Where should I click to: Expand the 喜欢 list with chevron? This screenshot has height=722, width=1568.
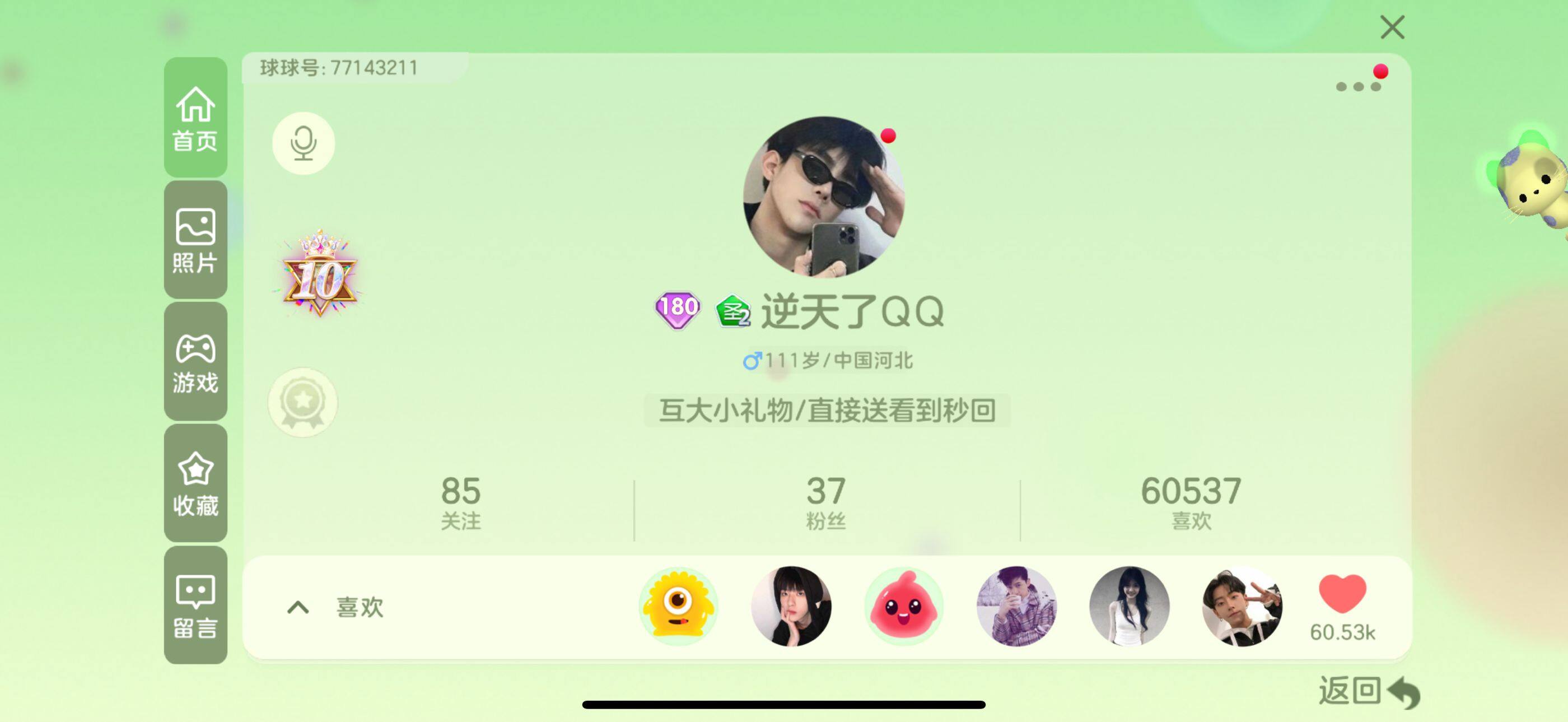click(x=298, y=607)
